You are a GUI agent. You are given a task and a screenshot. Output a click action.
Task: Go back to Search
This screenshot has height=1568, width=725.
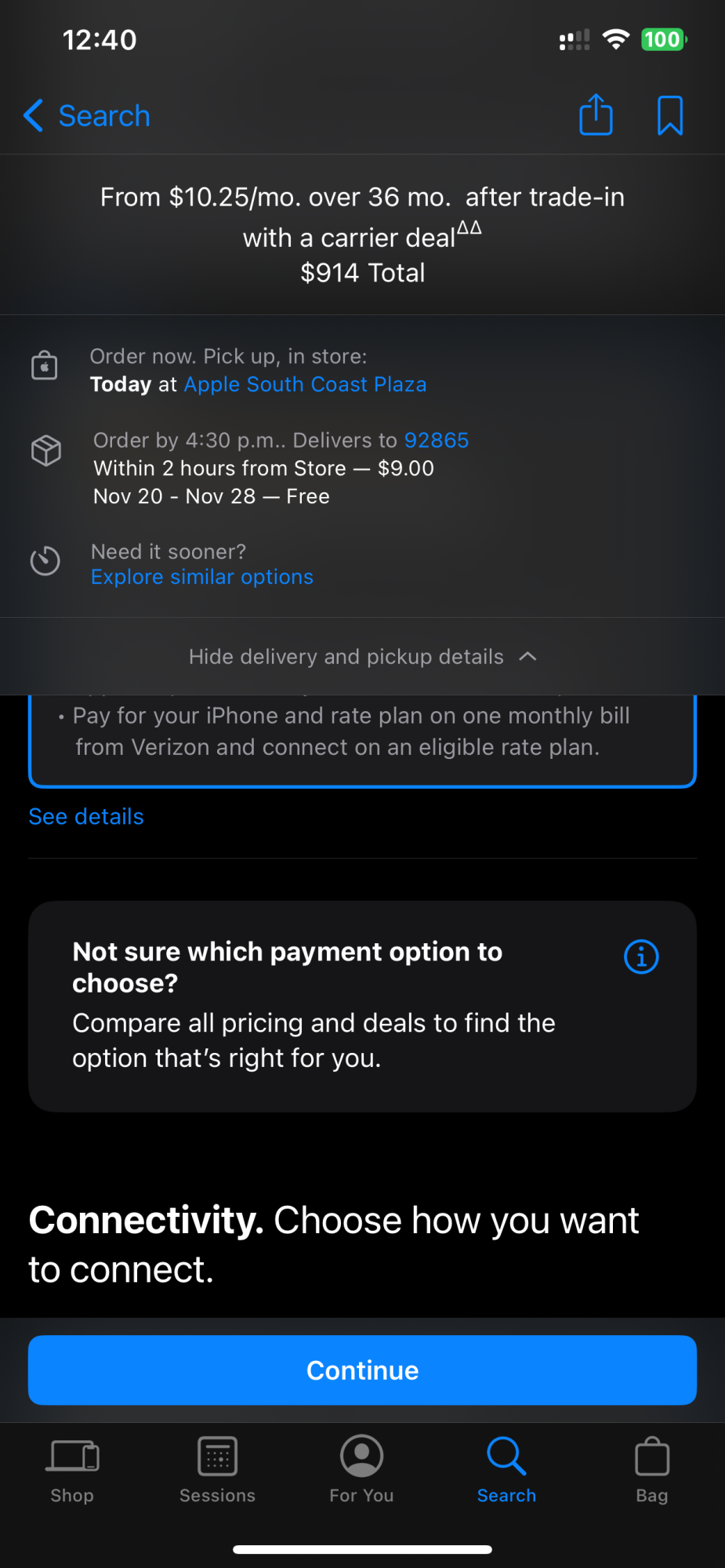pyautogui.click(x=86, y=116)
